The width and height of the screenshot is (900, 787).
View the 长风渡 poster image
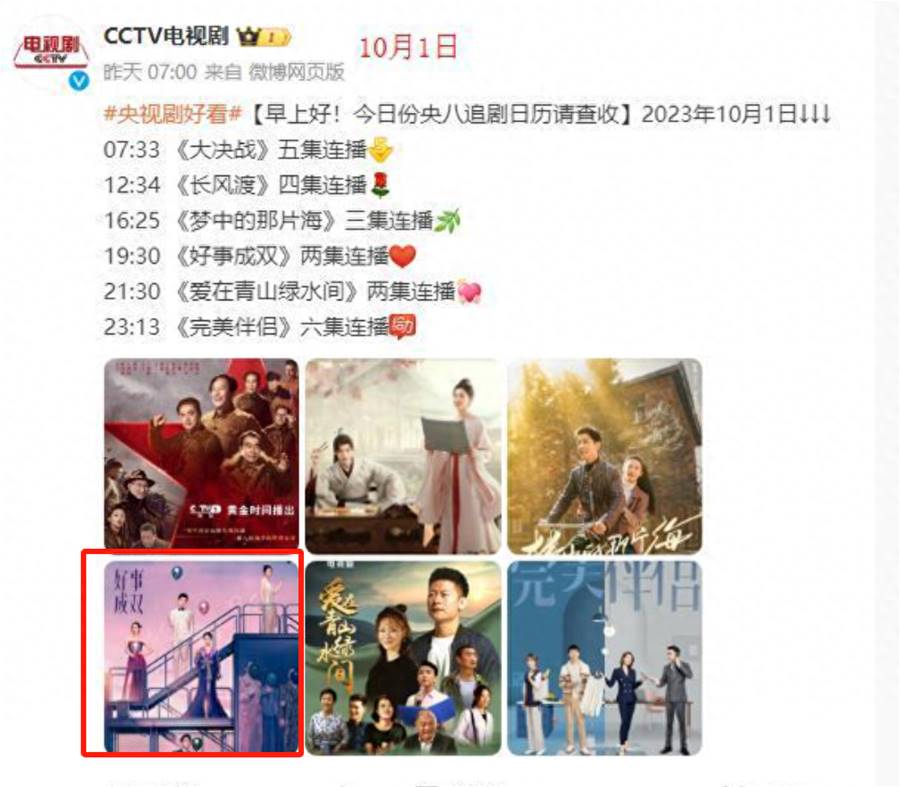403,455
